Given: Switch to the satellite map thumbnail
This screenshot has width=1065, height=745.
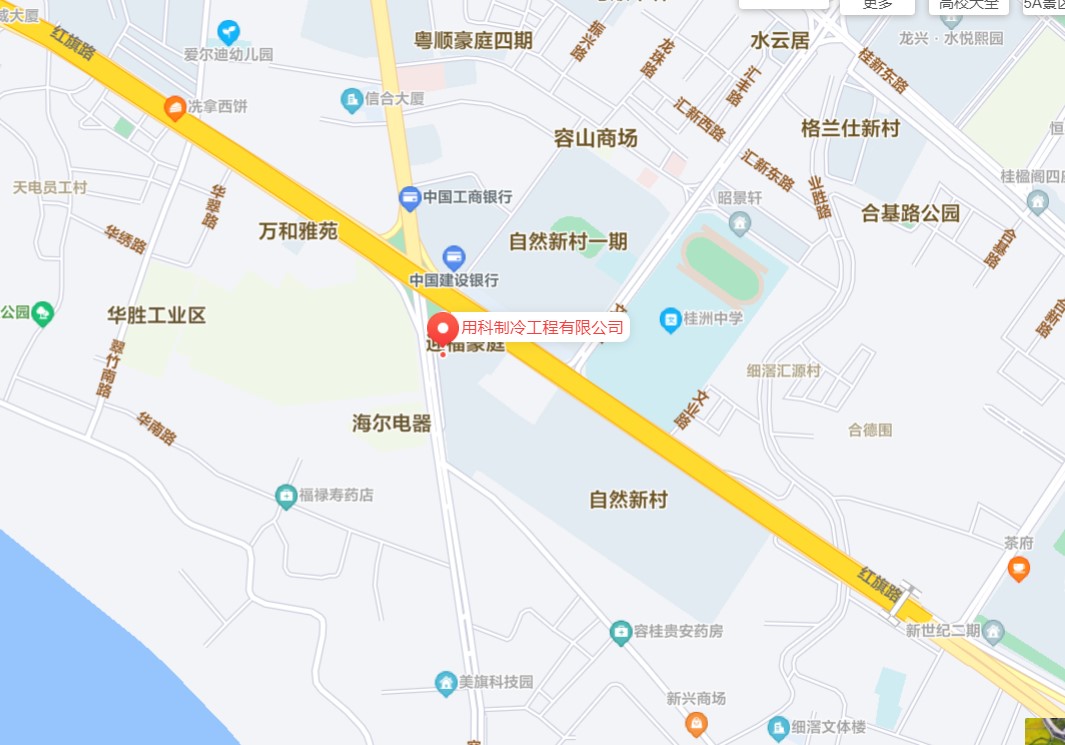Looking at the screenshot, I should [x=1045, y=731].
